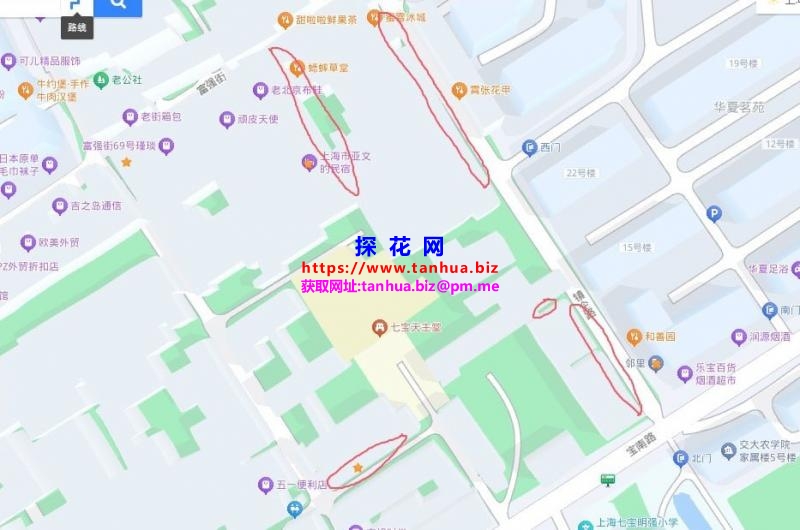
Task: Open the 润源烟酒 shop marker
Action: click(738, 337)
